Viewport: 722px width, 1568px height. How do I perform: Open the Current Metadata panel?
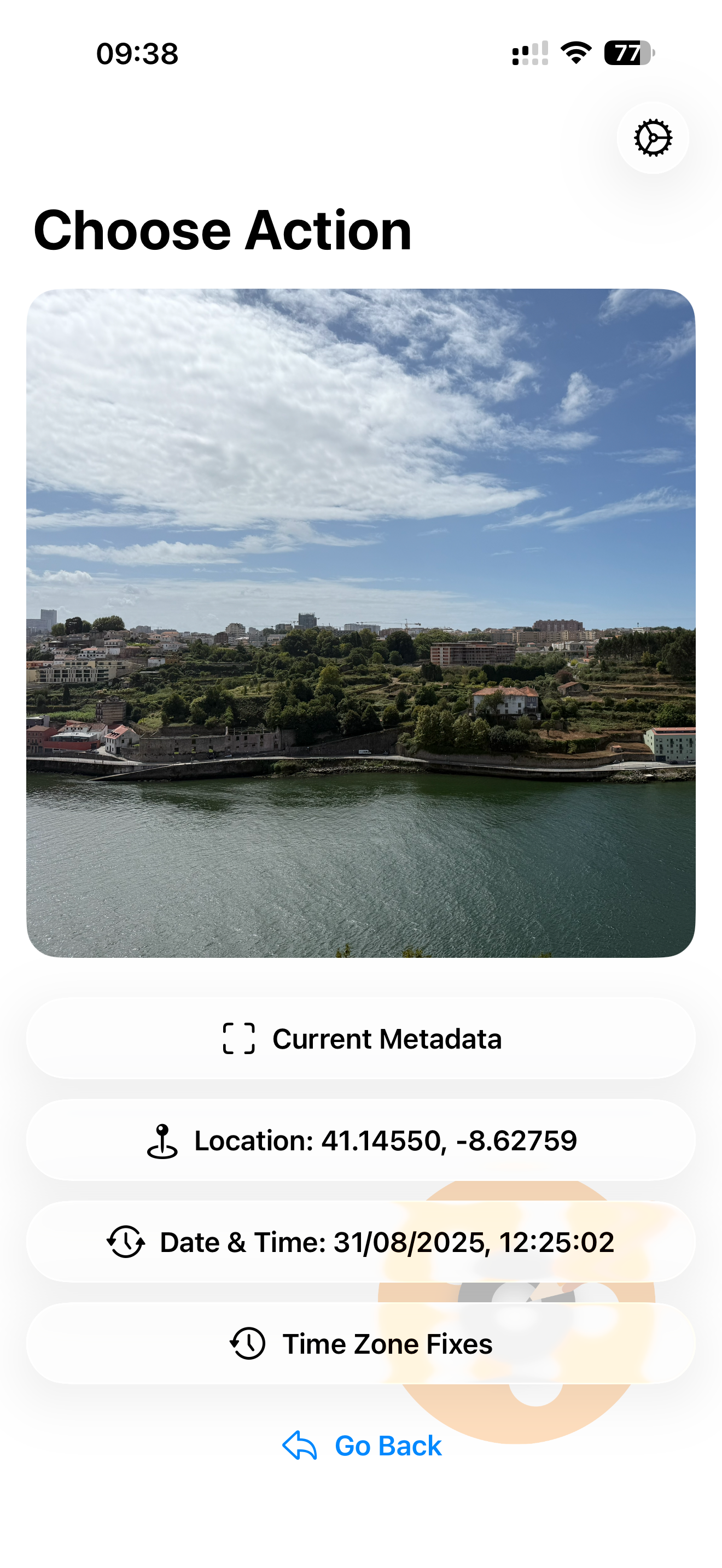(x=361, y=1039)
